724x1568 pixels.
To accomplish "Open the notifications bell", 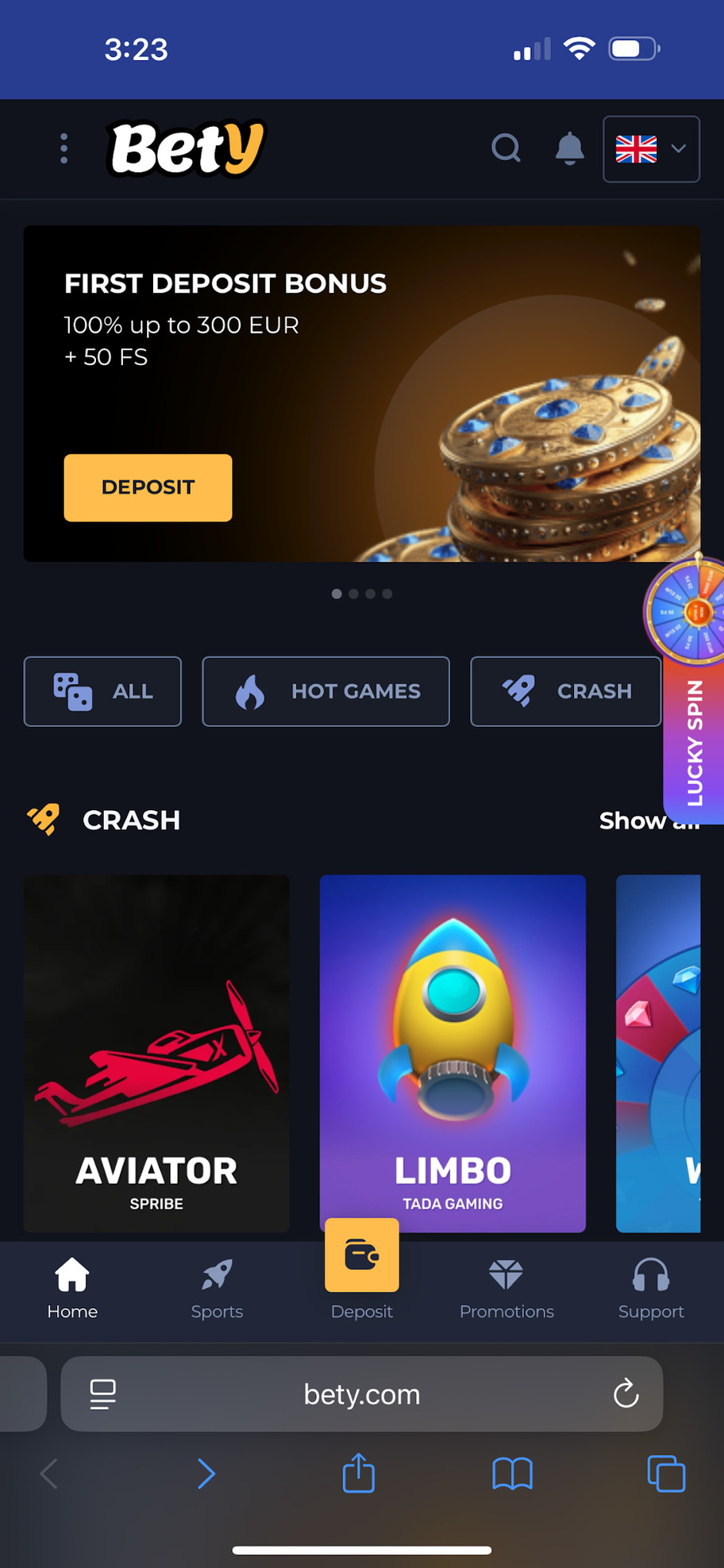I will [x=569, y=148].
